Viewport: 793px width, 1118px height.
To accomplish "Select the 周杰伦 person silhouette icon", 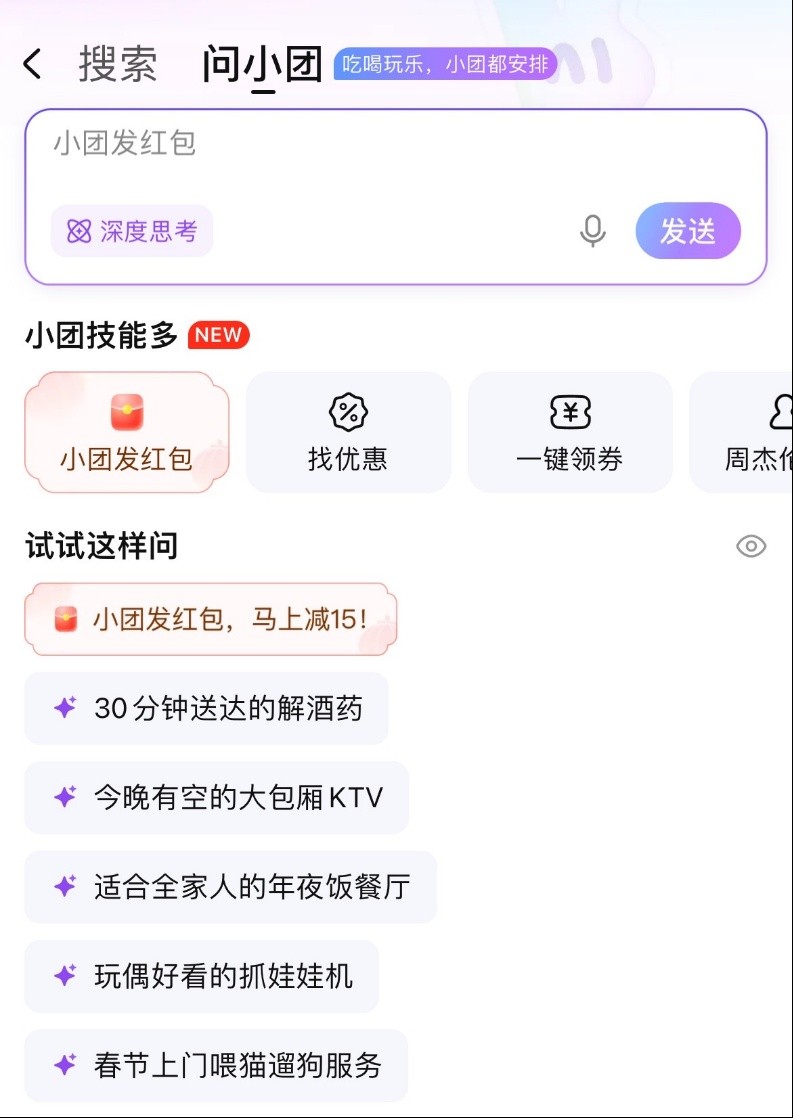I will pyautogui.click(x=782, y=412).
